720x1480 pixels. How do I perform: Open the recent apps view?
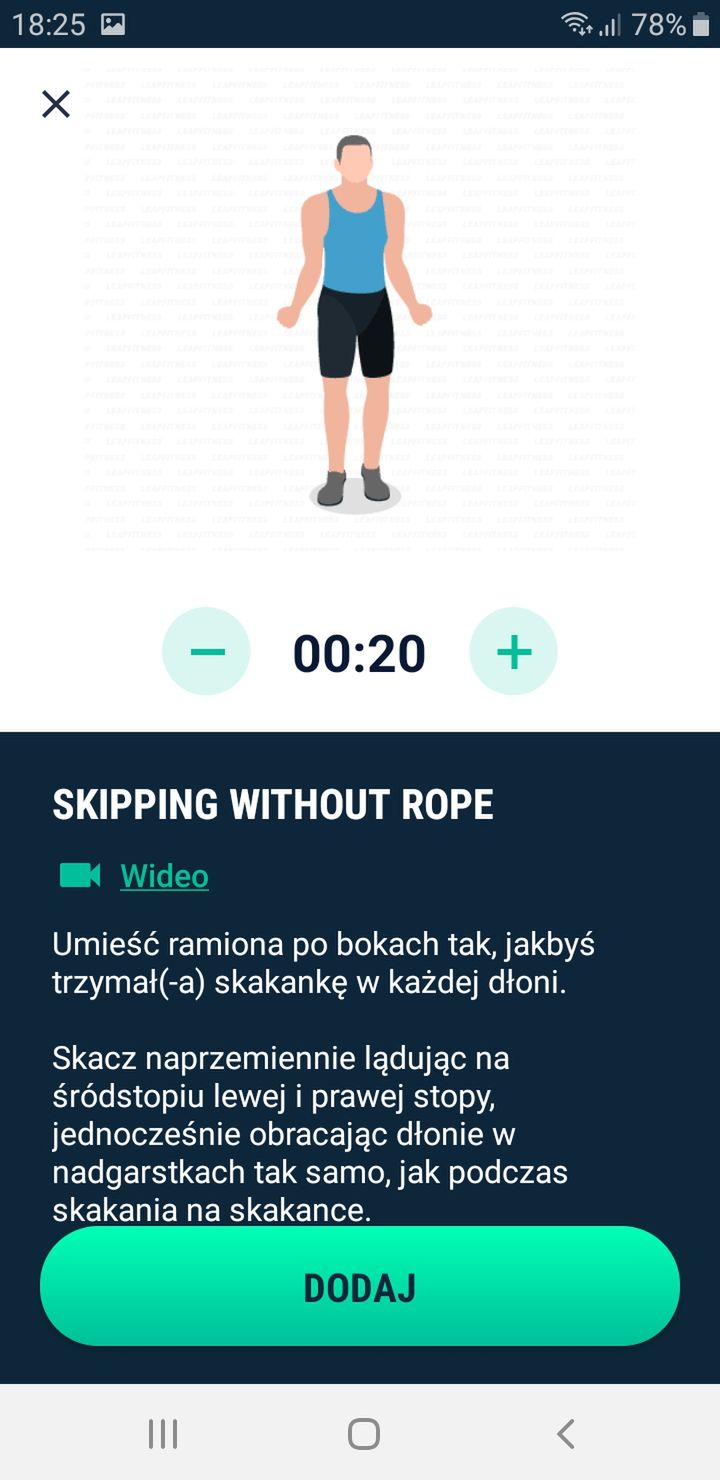[x=163, y=1434]
